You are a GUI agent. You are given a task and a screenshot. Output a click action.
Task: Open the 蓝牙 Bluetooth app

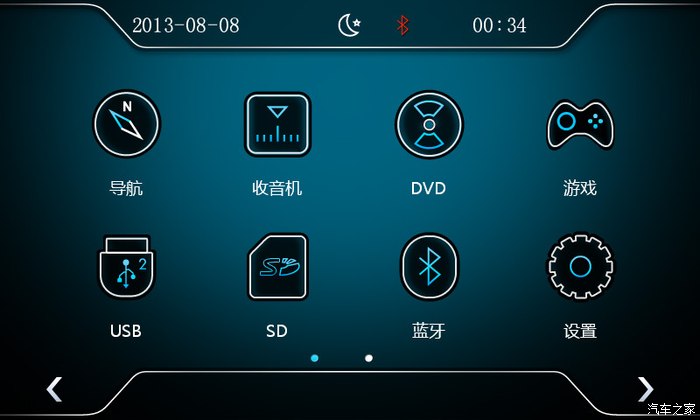(x=429, y=268)
